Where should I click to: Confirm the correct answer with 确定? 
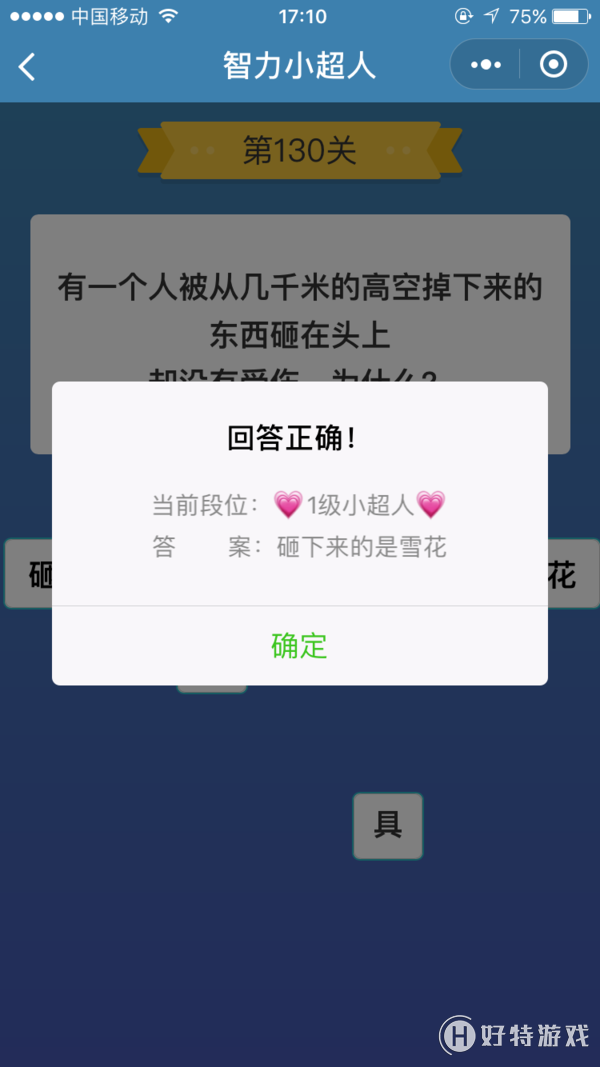pyautogui.click(x=299, y=646)
